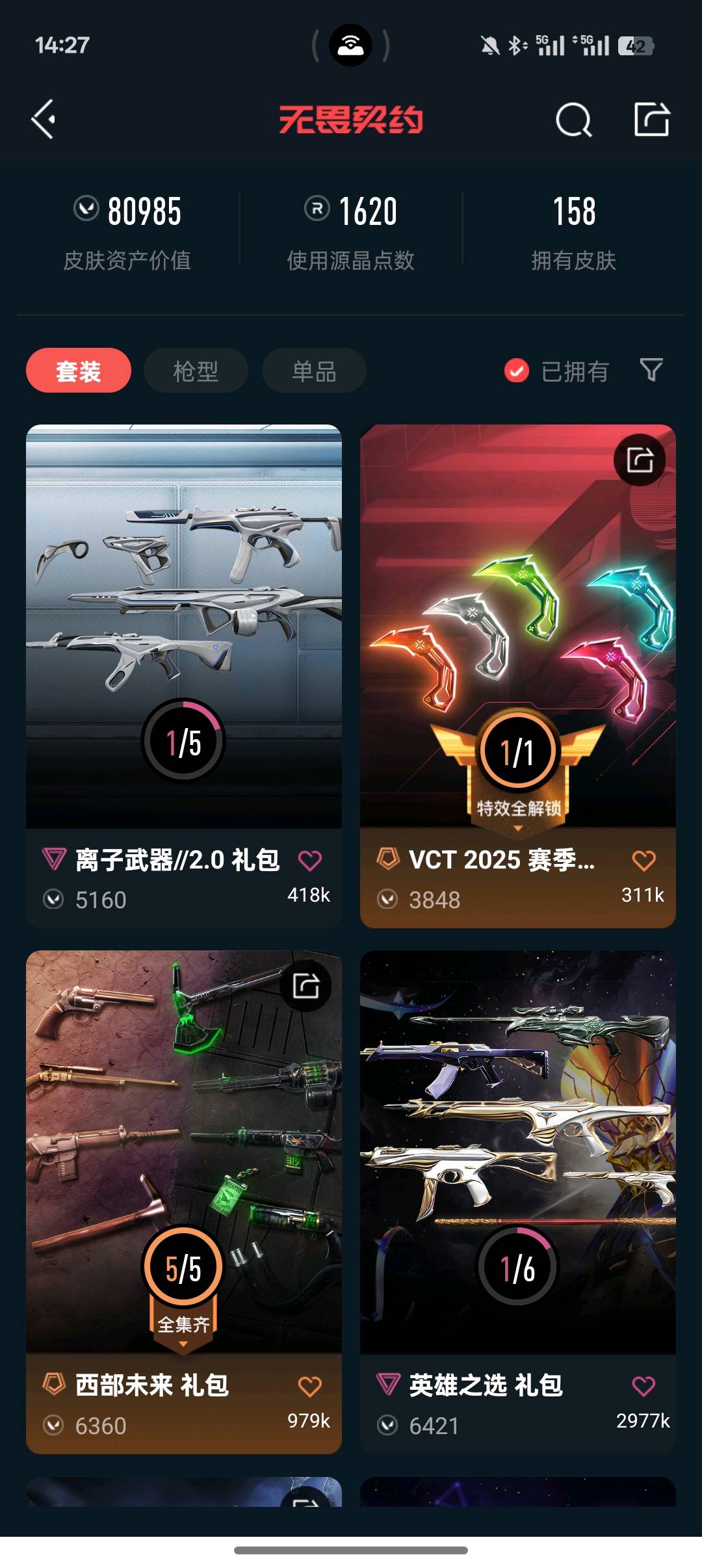Uncheck the 已拥有 filter checkbox
The image size is (702, 1568).
click(517, 371)
